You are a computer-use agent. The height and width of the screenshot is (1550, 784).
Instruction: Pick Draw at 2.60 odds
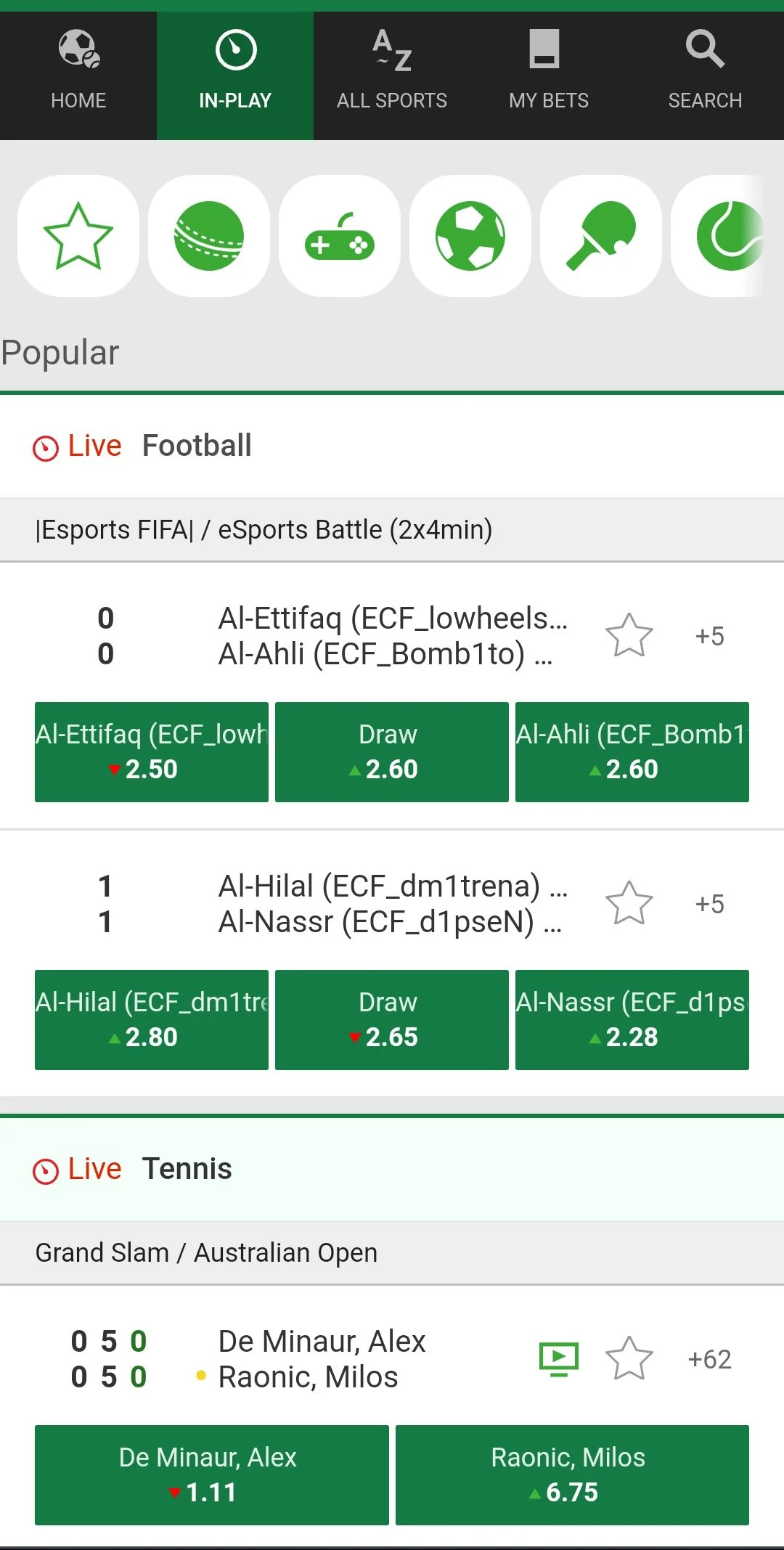[x=392, y=752]
